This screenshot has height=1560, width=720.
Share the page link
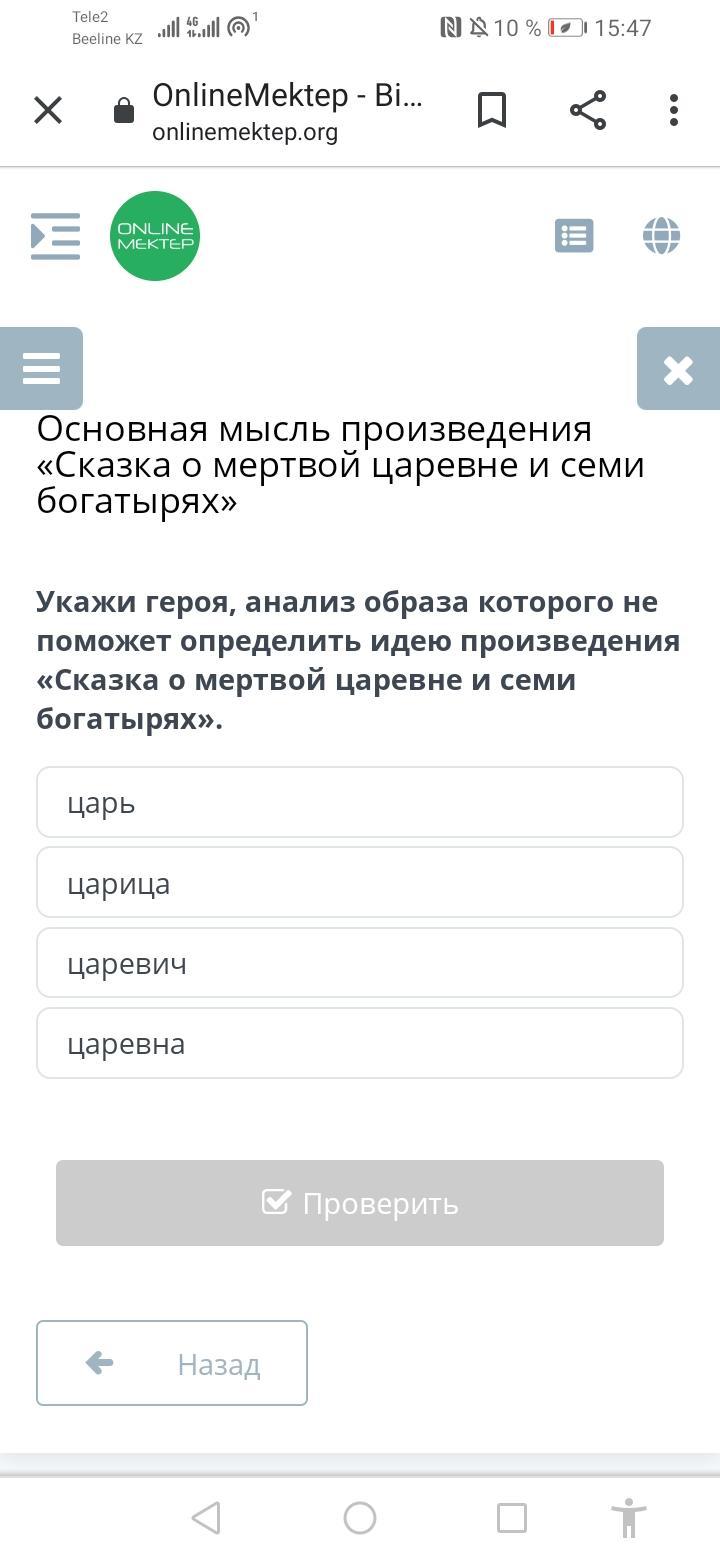coord(588,110)
